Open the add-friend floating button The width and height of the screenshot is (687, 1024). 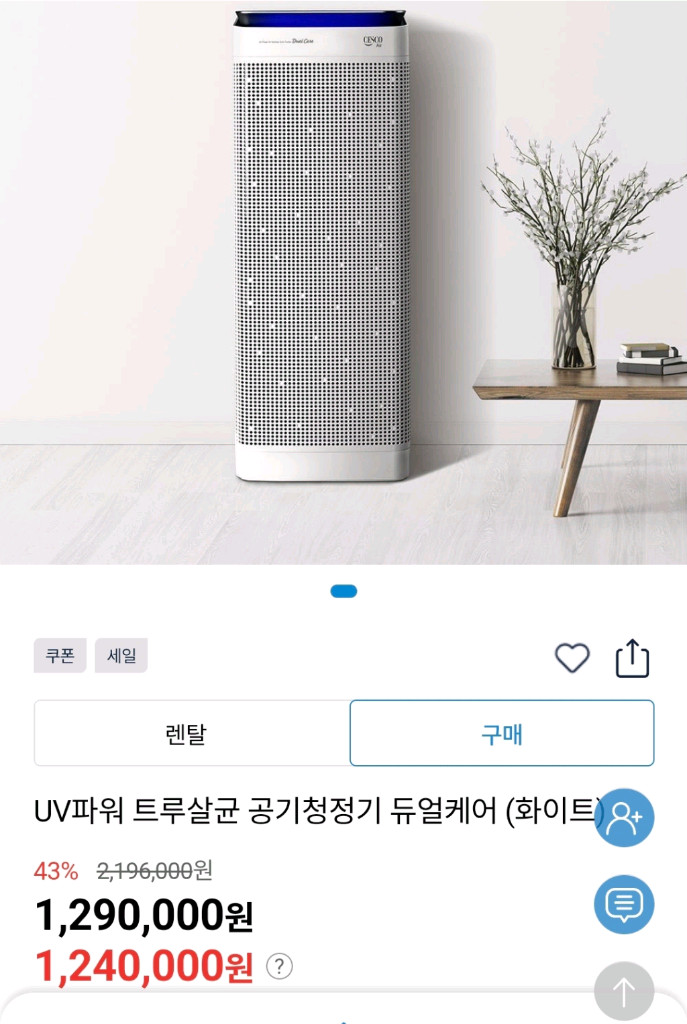click(624, 819)
